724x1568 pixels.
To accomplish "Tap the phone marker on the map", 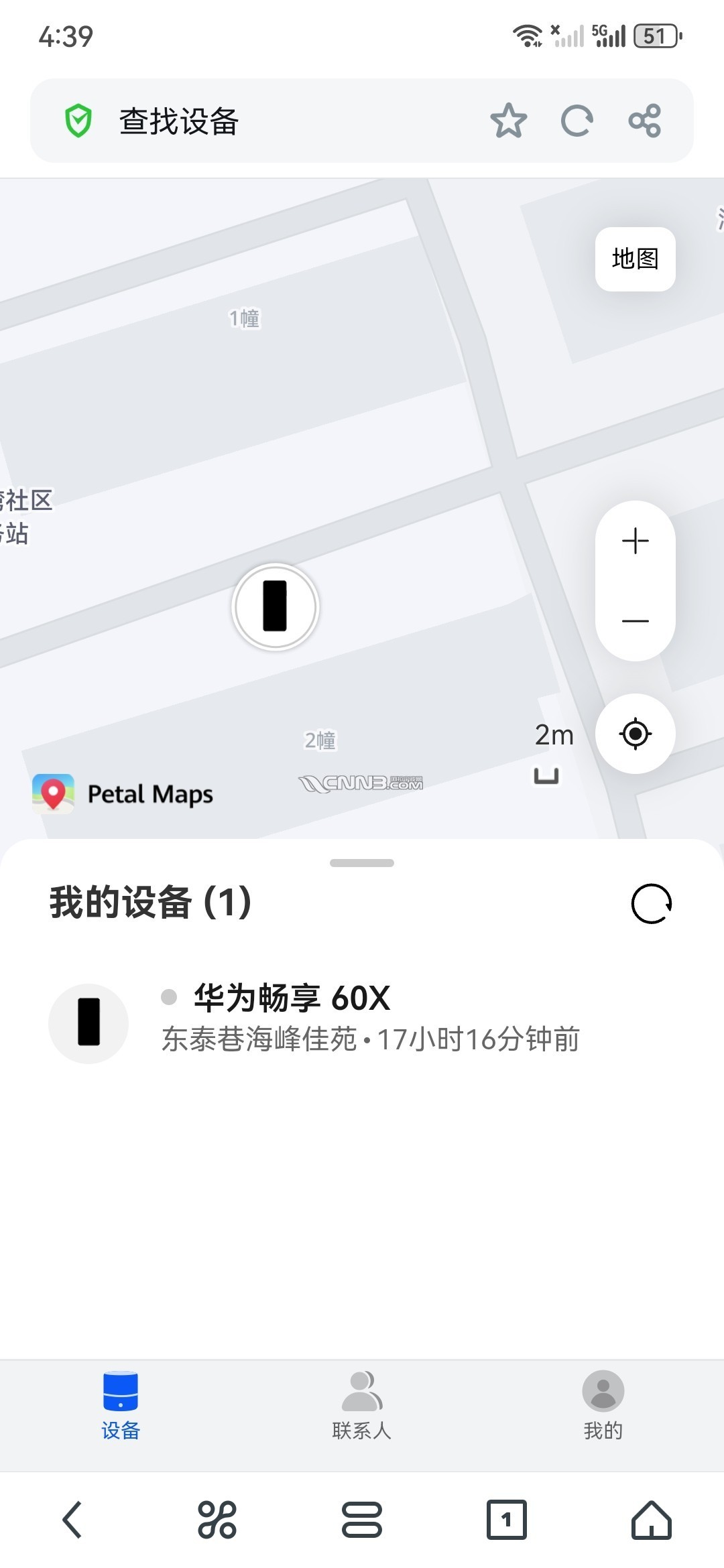I will [x=275, y=606].
